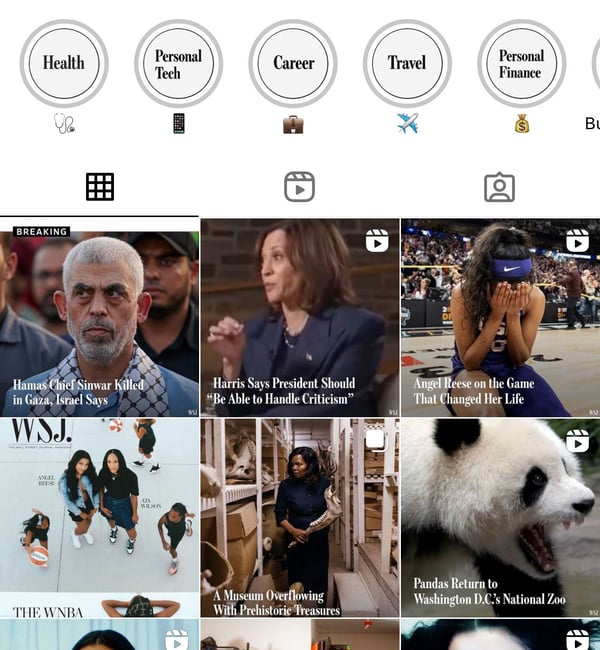Switch to the tagged posts tab
600x650 pixels.
pos(499,187)
